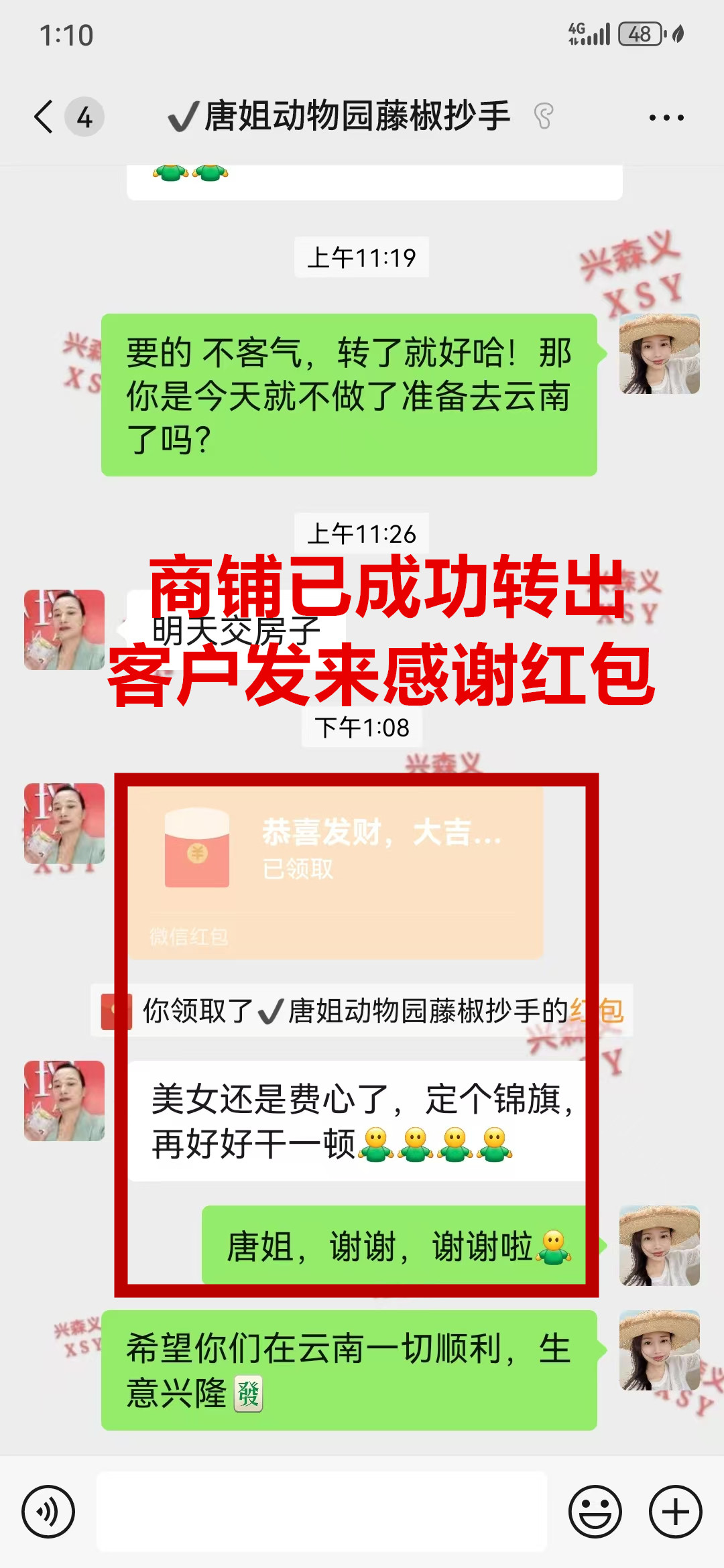The width and height of the screenshot is (724, 1568).
Task: Go back to the chat list
Action: (x=44, y=117)
